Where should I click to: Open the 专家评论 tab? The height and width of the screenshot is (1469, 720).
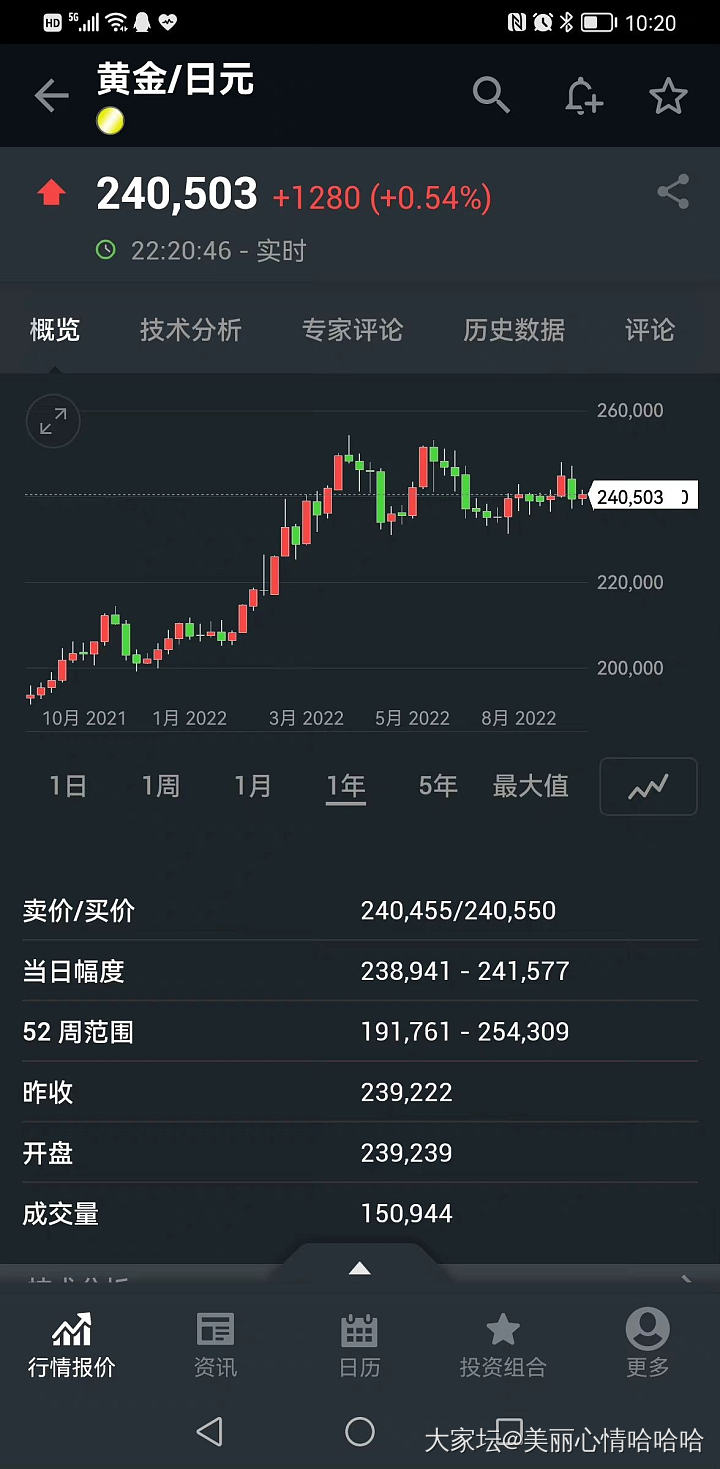(x=352, y=330)
